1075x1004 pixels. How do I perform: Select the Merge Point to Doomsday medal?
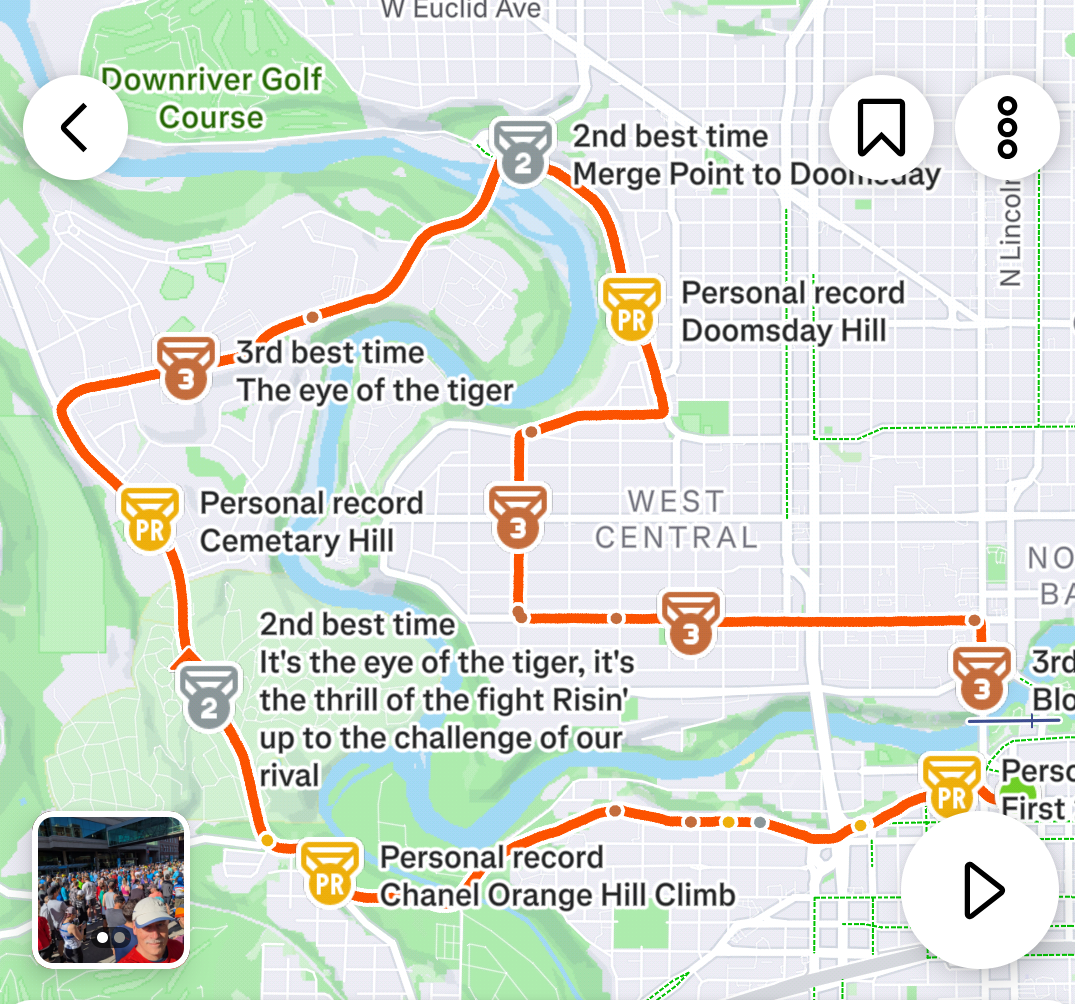click(522, 152)
